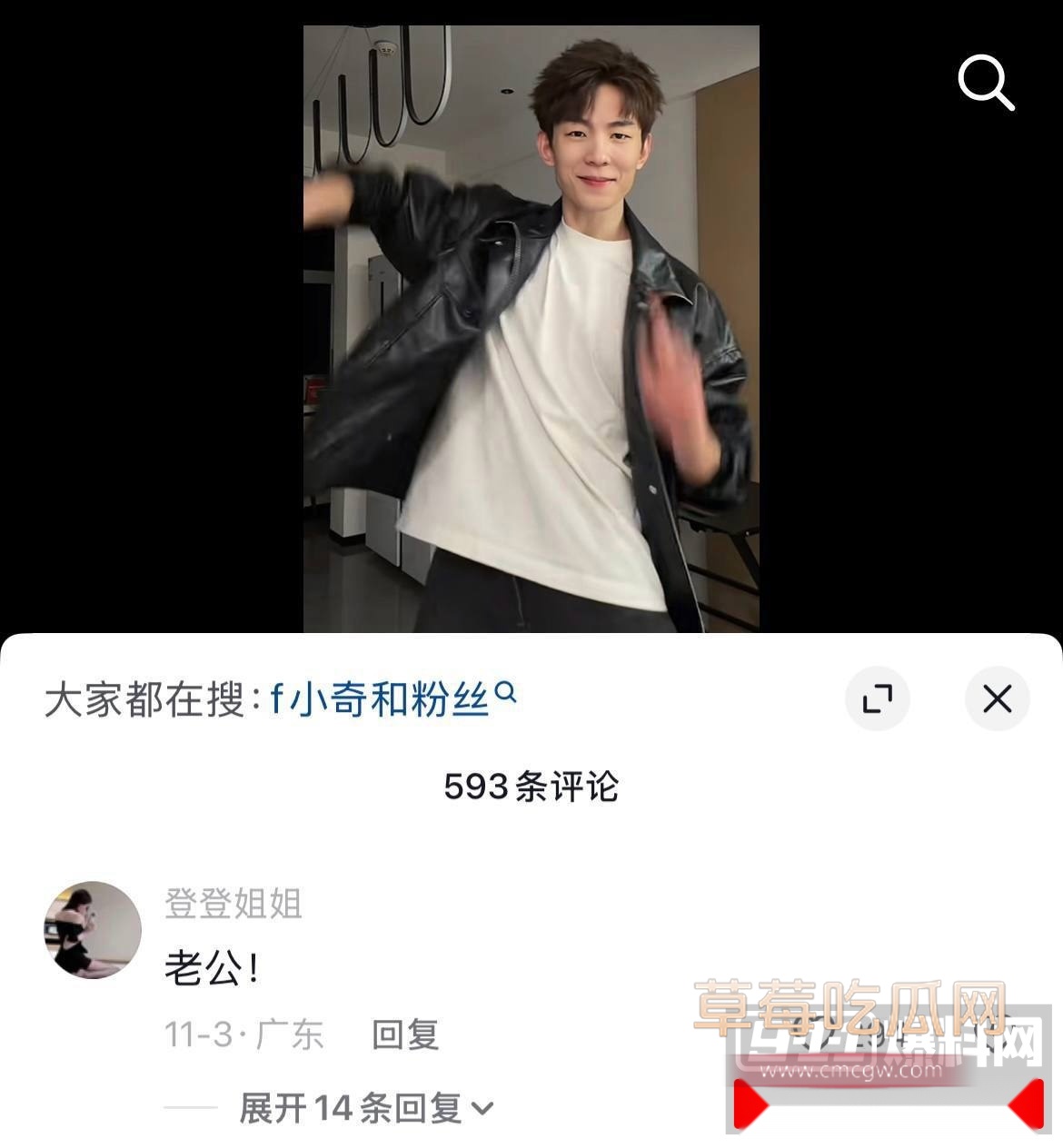Close the comments panel
Image resolution: width=1063 pixels, height=1148 pixels.
(998, 698)
